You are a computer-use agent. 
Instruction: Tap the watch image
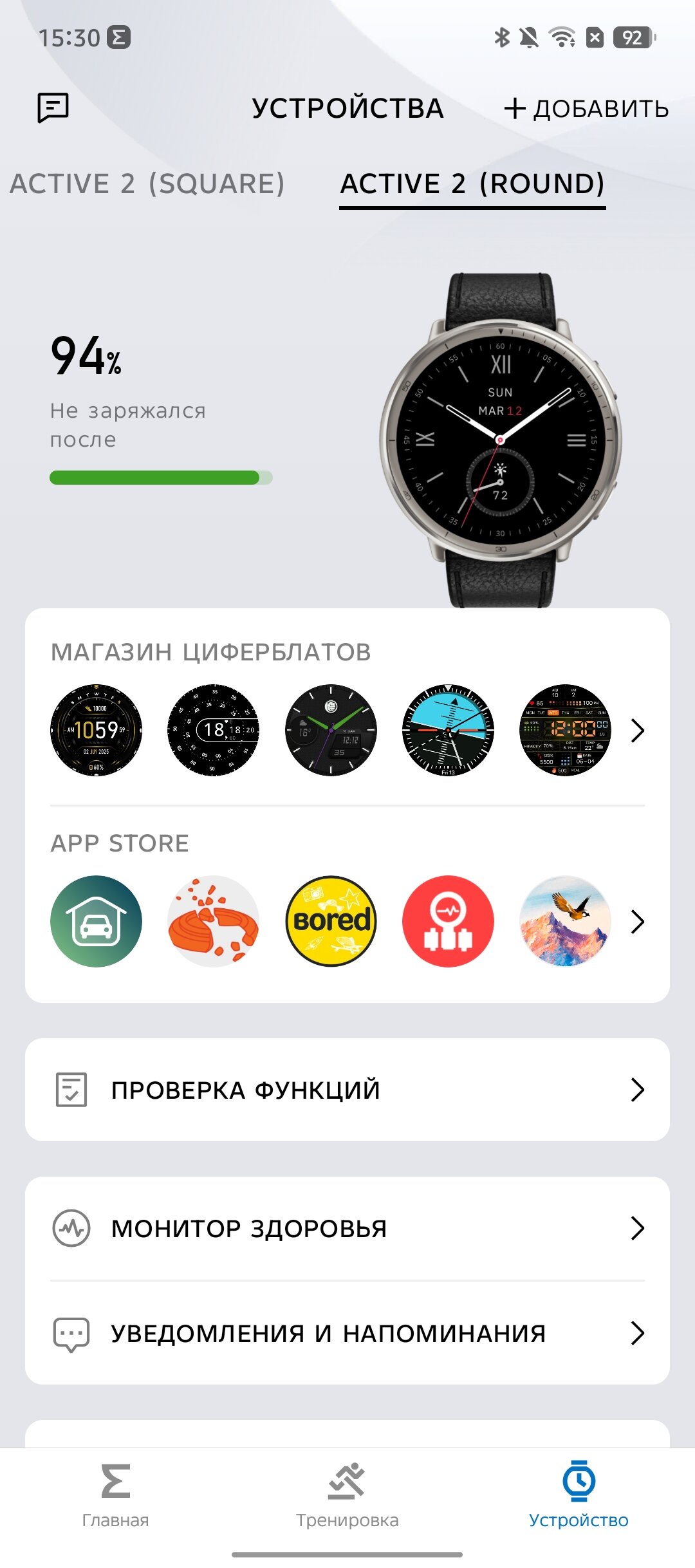point(501,440)
